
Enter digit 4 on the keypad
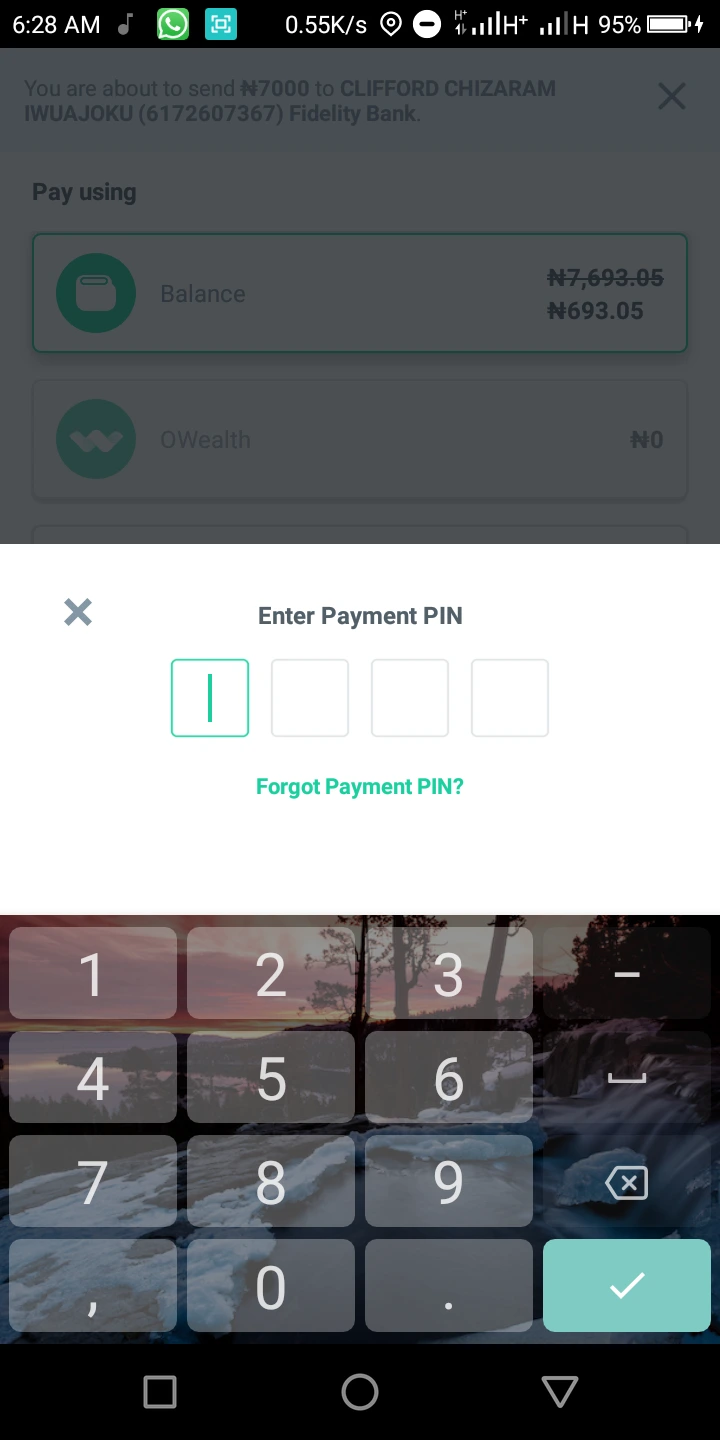(x=93, y=1077)
